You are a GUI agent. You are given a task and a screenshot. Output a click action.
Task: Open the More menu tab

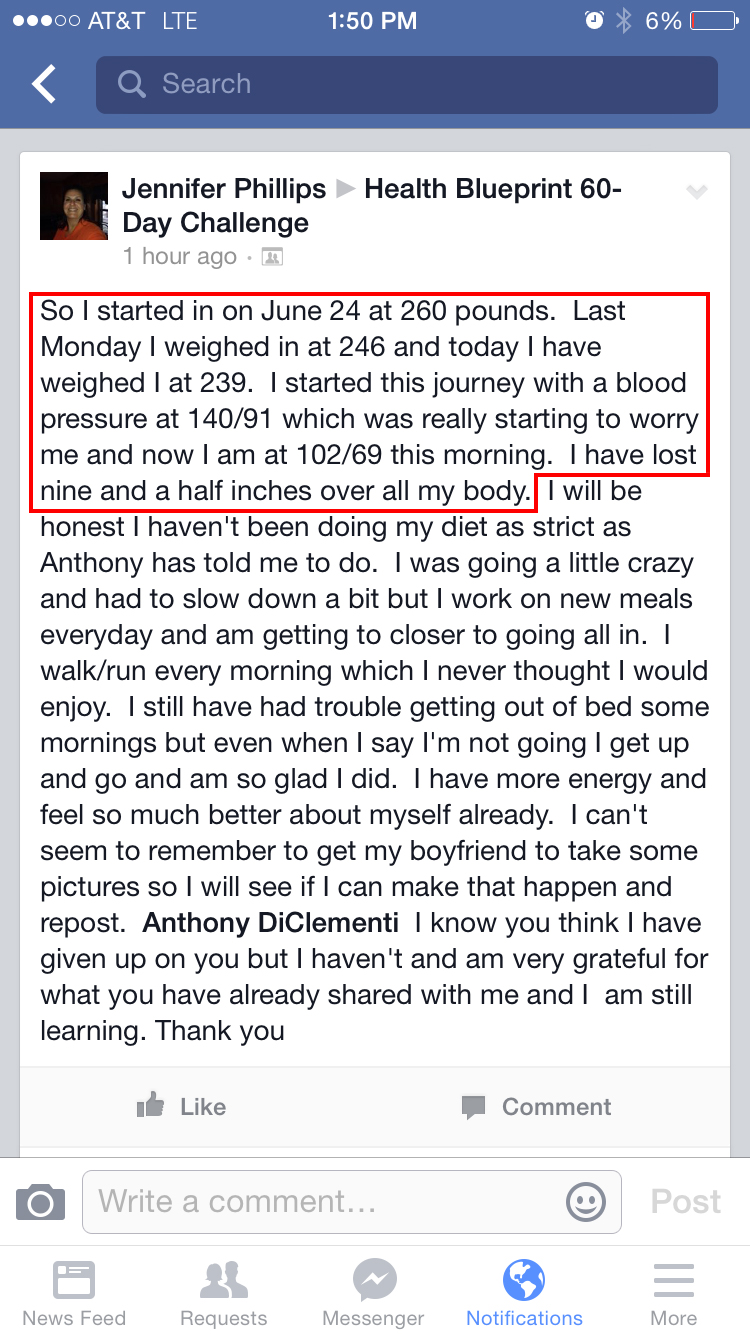point(674,1292)
